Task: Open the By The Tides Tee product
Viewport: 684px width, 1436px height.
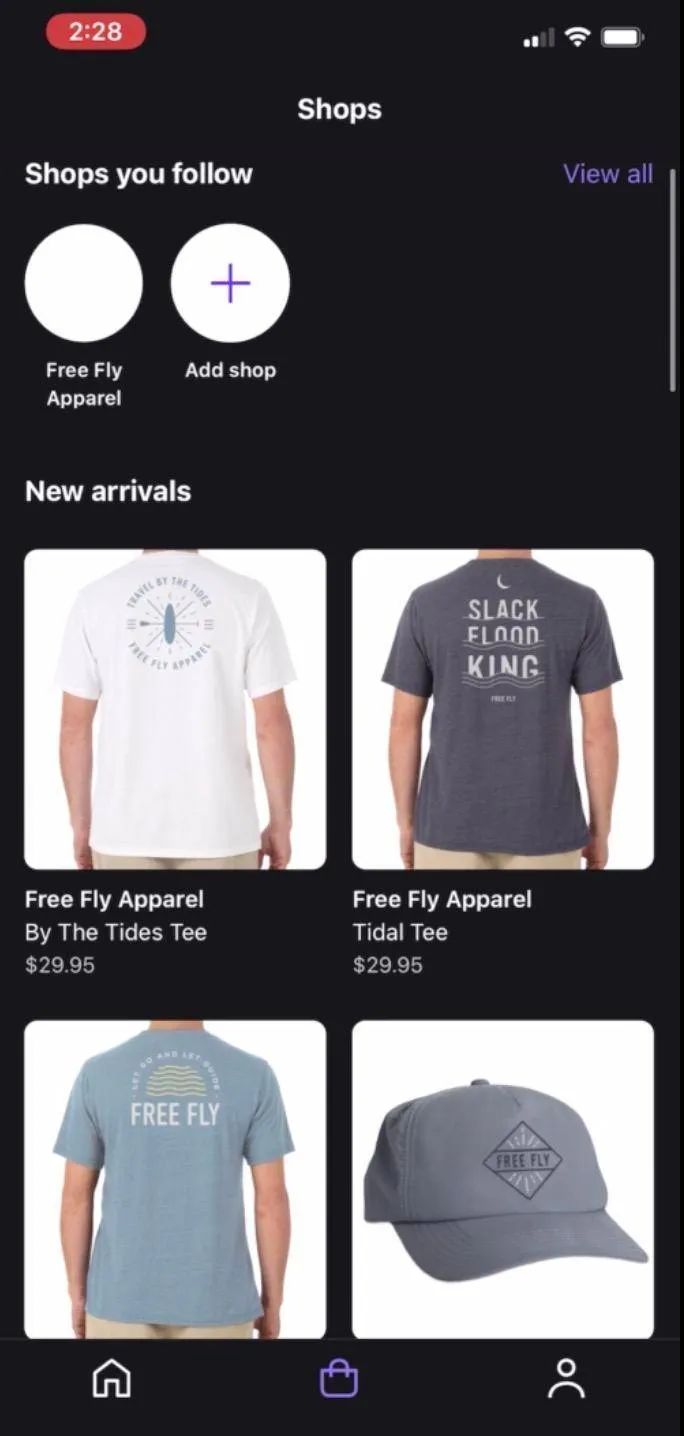Action: coord(175,709)
